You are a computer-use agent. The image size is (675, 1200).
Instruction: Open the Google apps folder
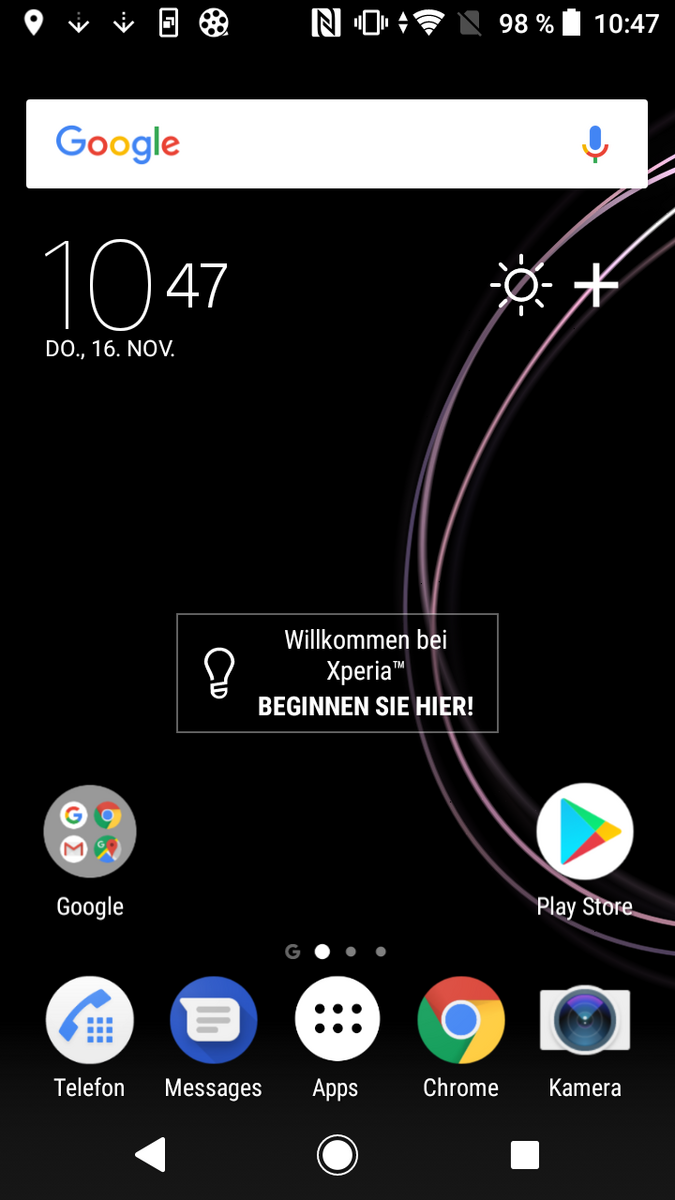point(90,832)
